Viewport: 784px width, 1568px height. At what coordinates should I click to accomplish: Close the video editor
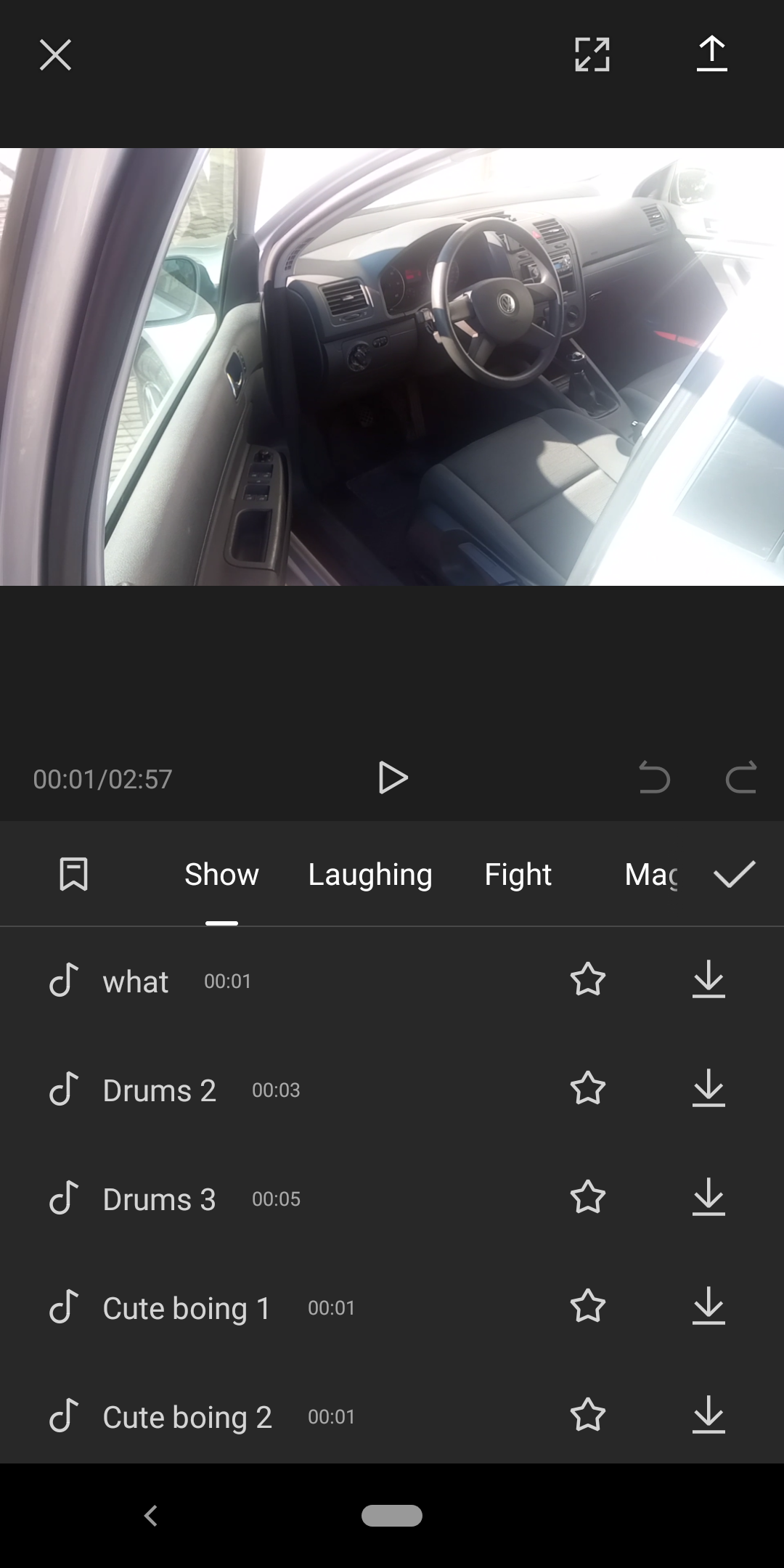tap(55, 55)
